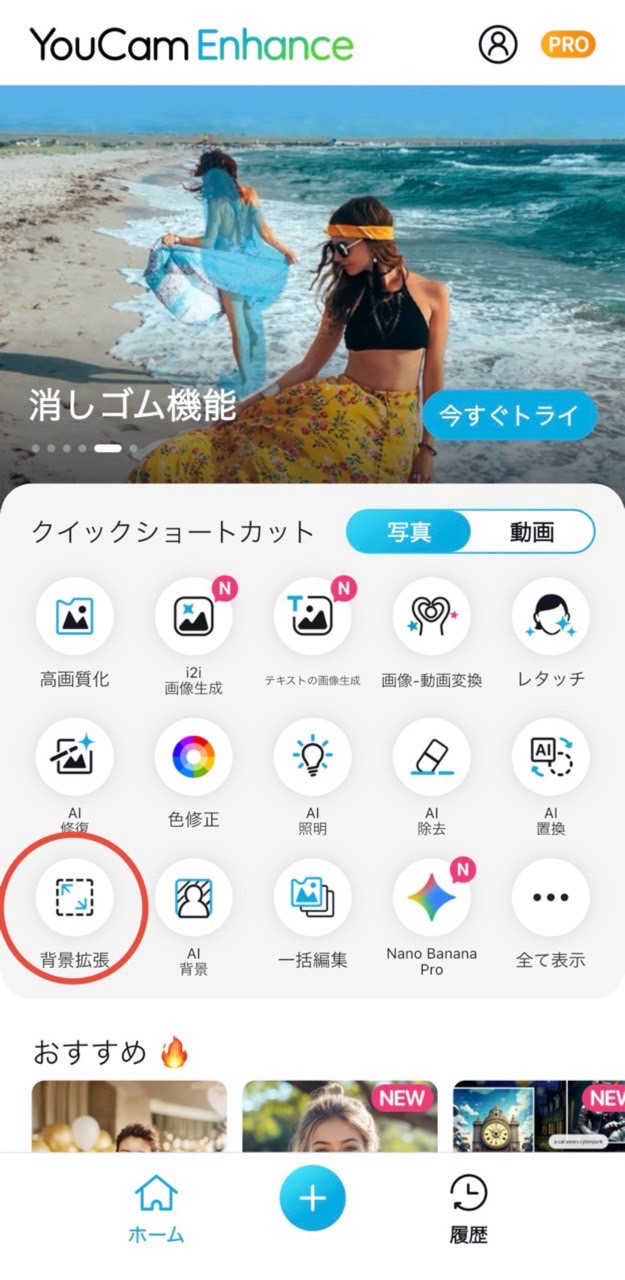The width and height of the screenshot is (625, 1280).
Task: Tap the PRO upgrade badge
Action: (x=568, y=44)
